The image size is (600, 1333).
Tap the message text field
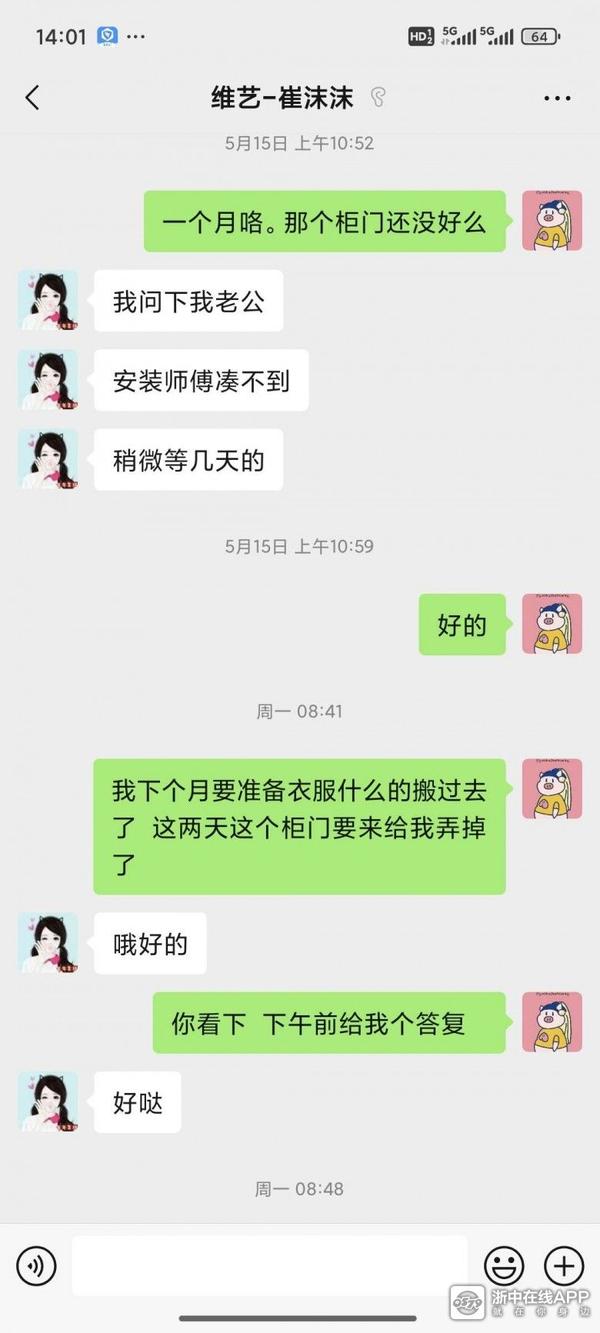pos(270,1266)
